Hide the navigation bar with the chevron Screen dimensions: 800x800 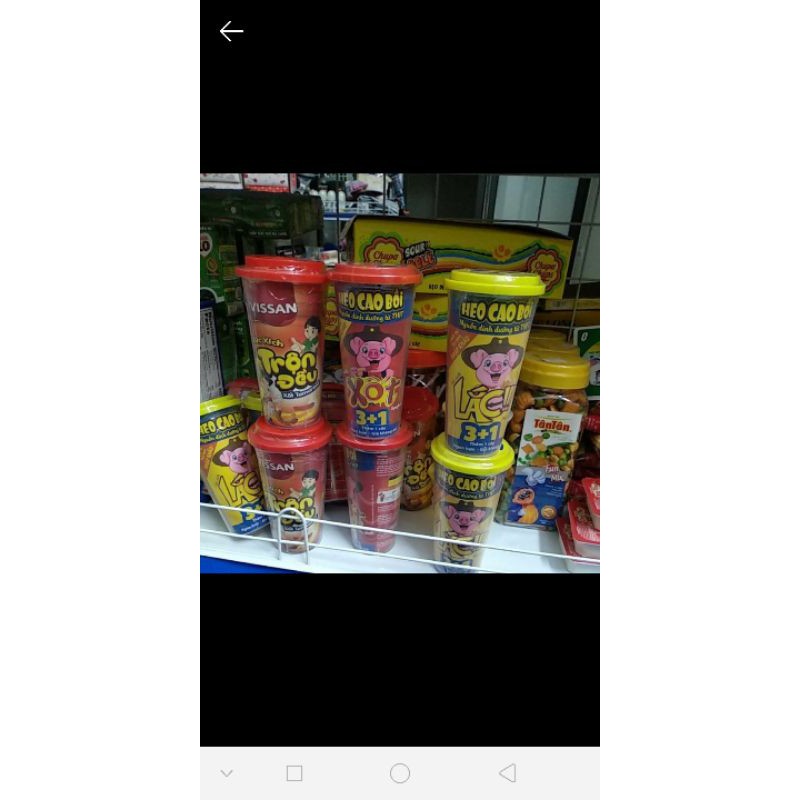coord(227,773)
